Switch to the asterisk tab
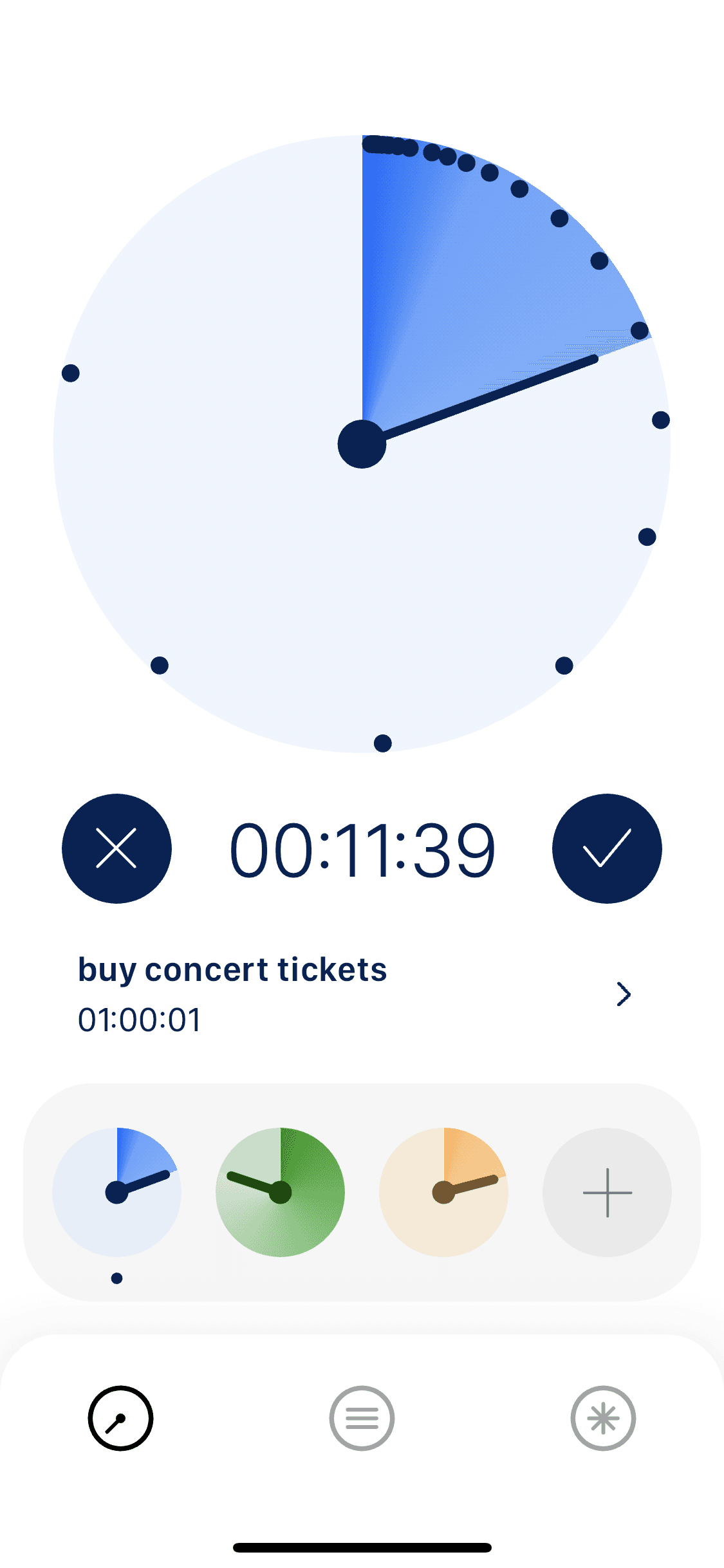This screenshot has width=724, height=1568. [x=603, y=1418]
